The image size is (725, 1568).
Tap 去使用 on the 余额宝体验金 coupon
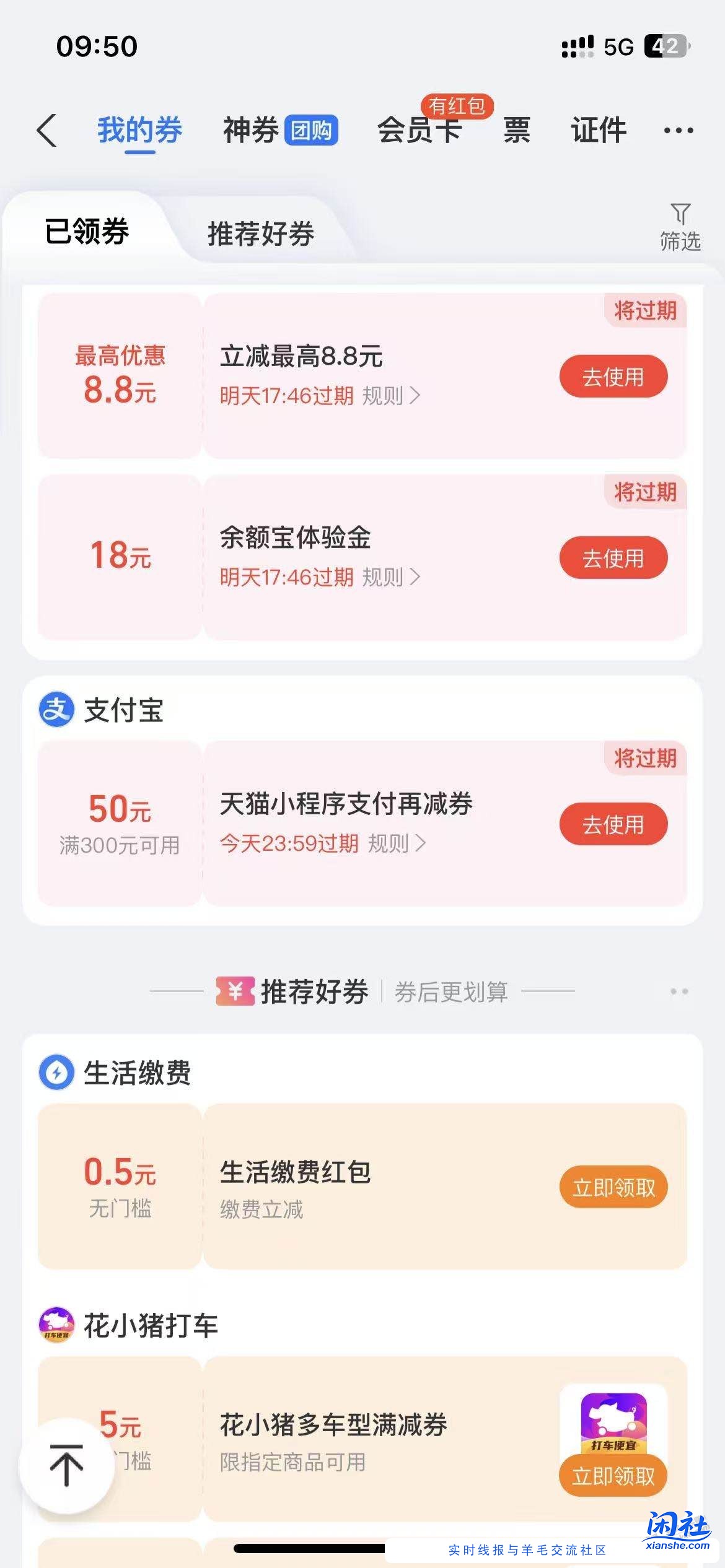coord(613,557)
